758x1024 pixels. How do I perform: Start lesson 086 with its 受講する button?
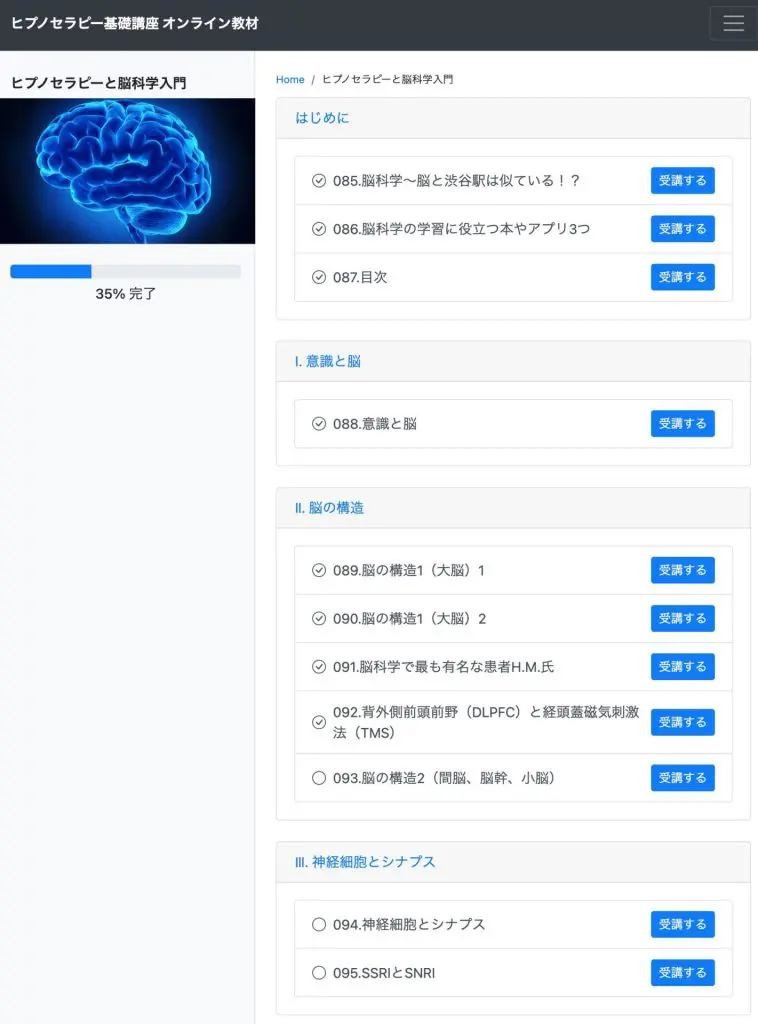click(682, 229)
